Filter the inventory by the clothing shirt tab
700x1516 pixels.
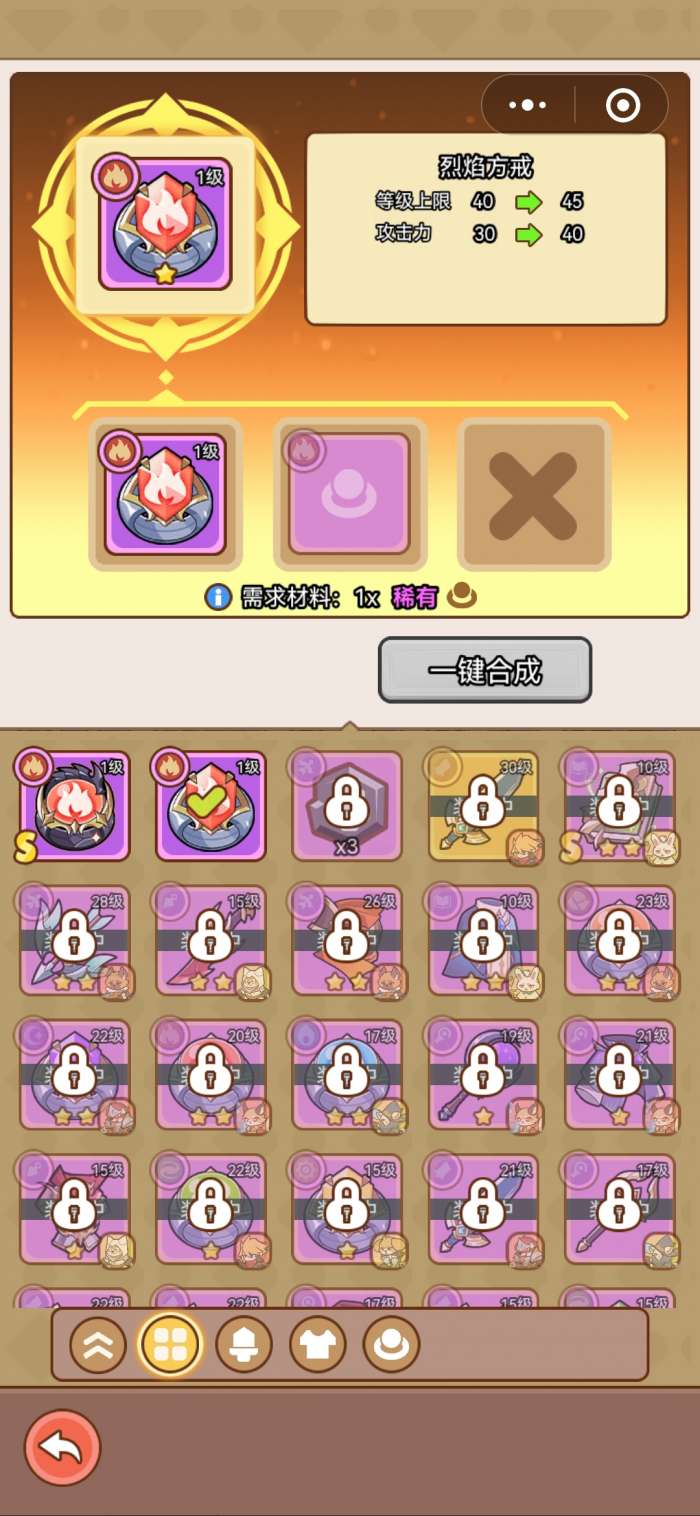click(x=318, y=1345)
